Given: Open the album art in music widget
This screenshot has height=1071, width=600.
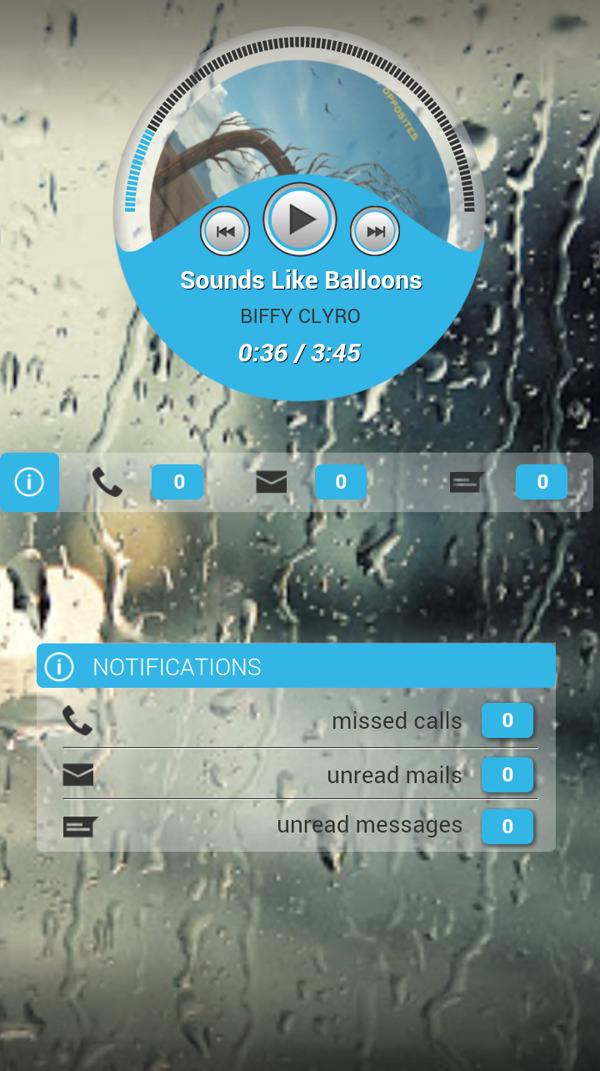Looking at the screenshot, I should click(x=300, y=120).
